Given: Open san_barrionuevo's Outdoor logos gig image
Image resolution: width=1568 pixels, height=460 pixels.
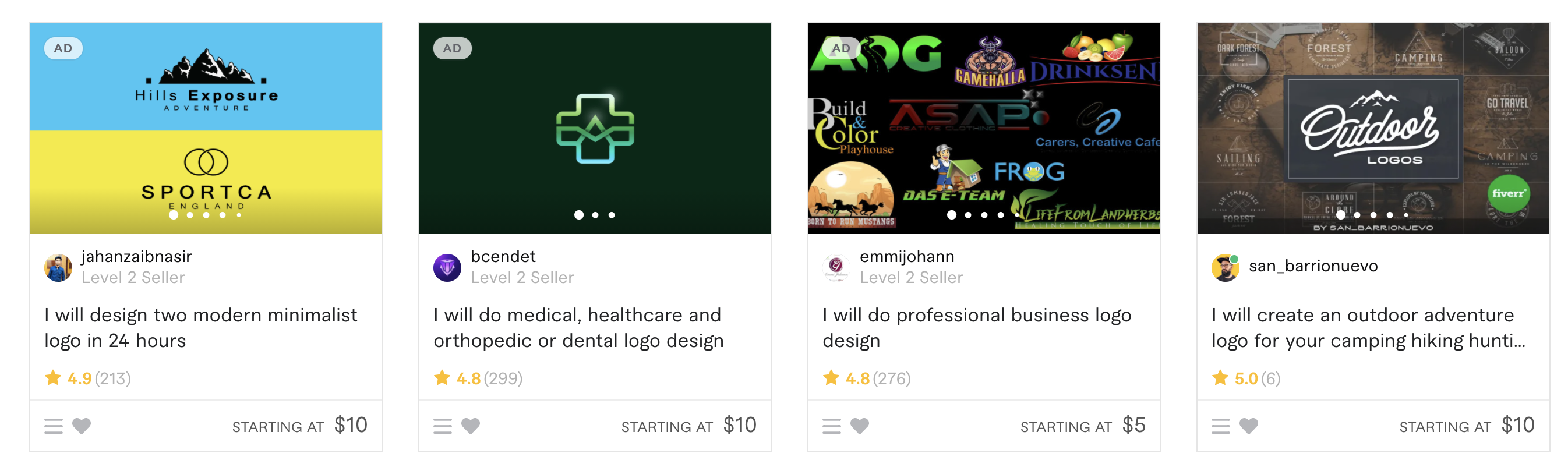Looking at the screenshot, I should click(1373, 128).
